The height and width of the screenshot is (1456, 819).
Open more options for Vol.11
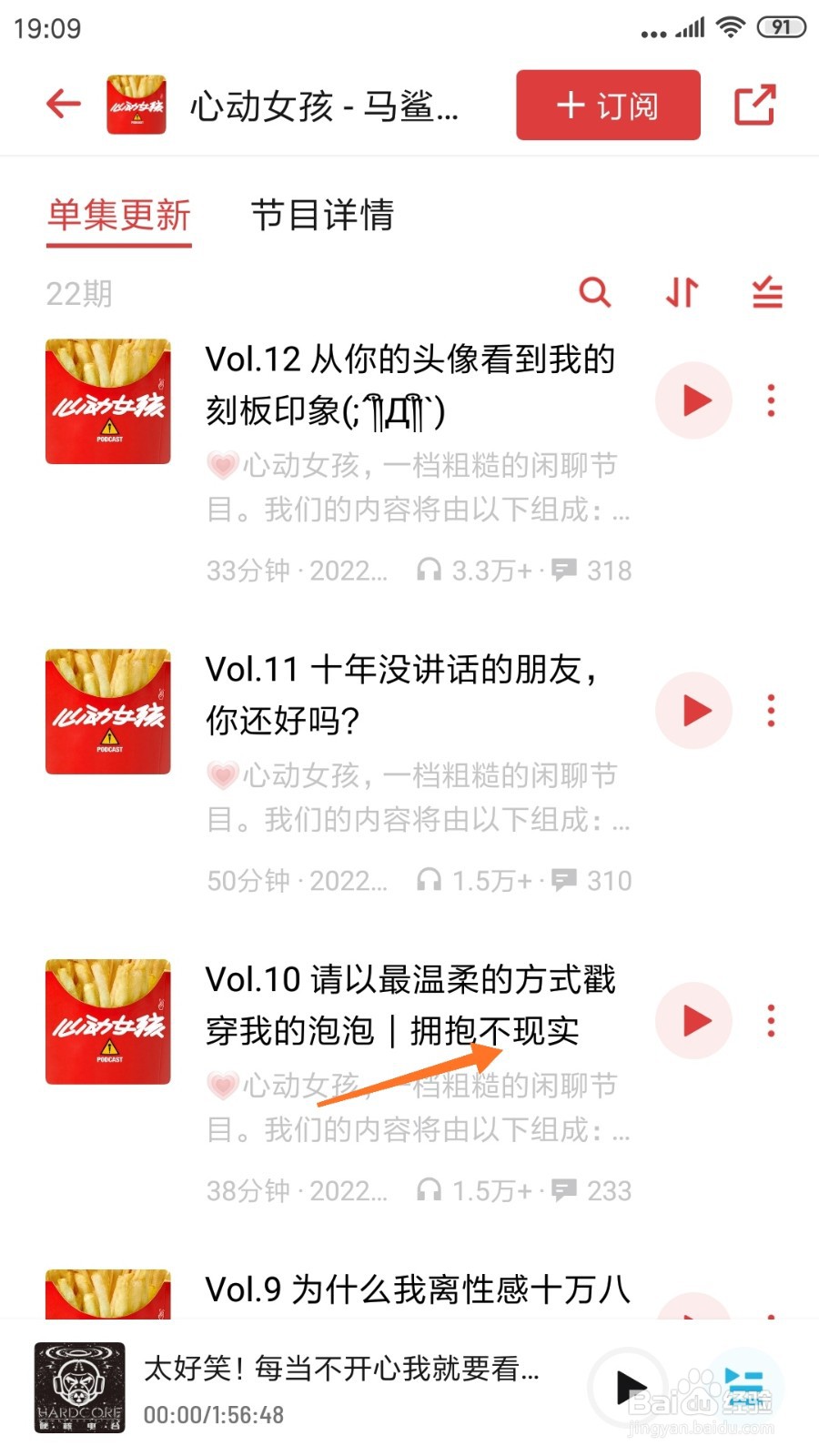pos(771,711)
